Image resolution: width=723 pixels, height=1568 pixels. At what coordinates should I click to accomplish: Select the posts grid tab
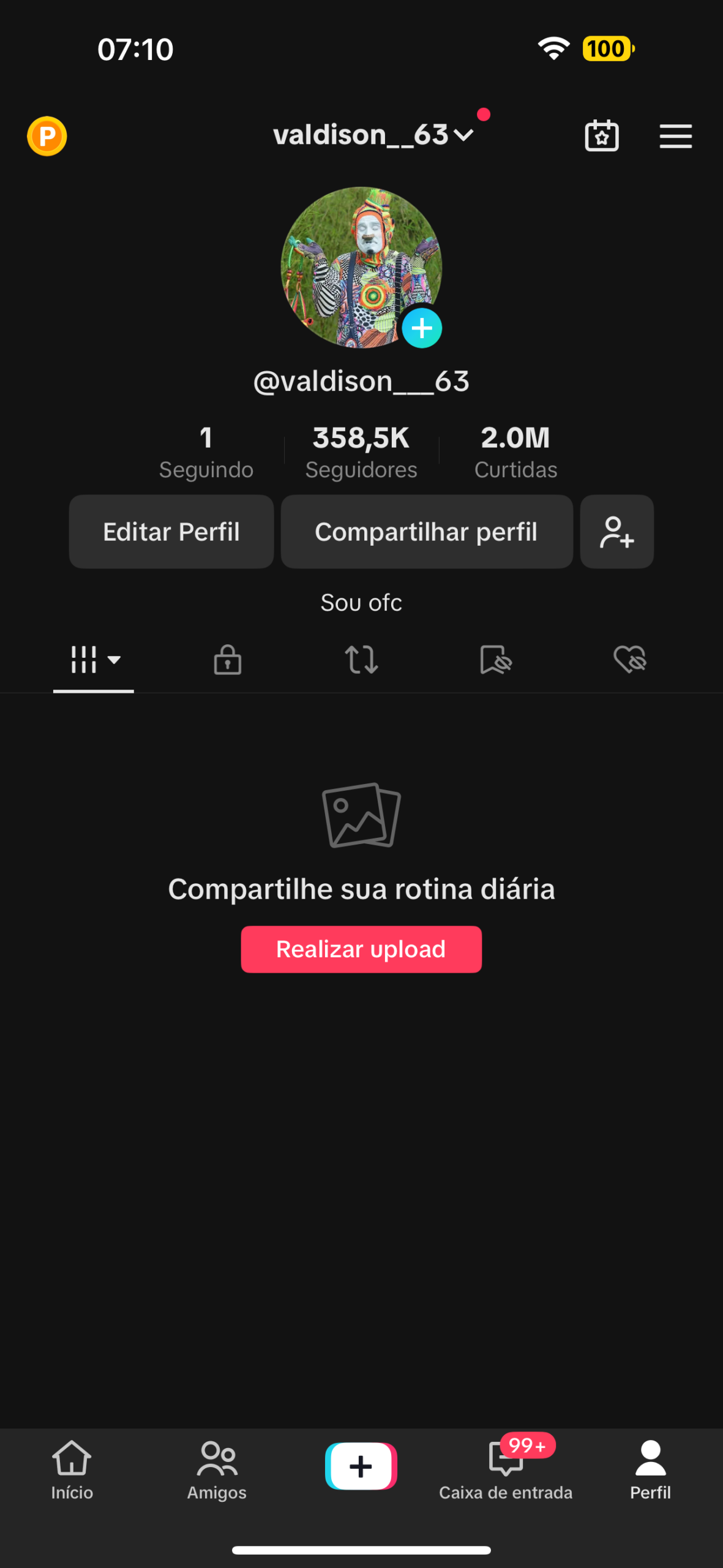tap(94, 660)
